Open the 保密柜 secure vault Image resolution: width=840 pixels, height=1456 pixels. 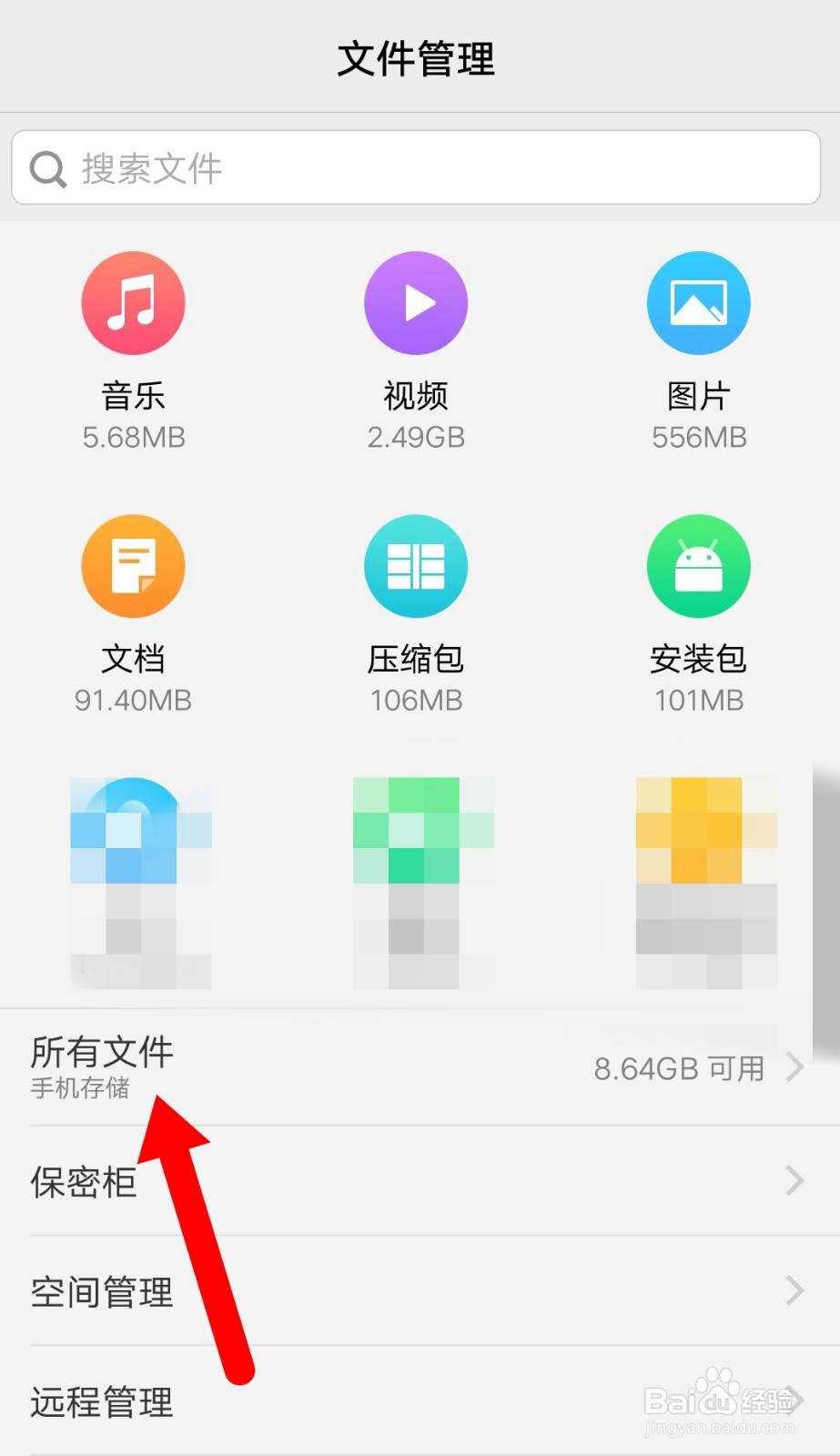84,1181
